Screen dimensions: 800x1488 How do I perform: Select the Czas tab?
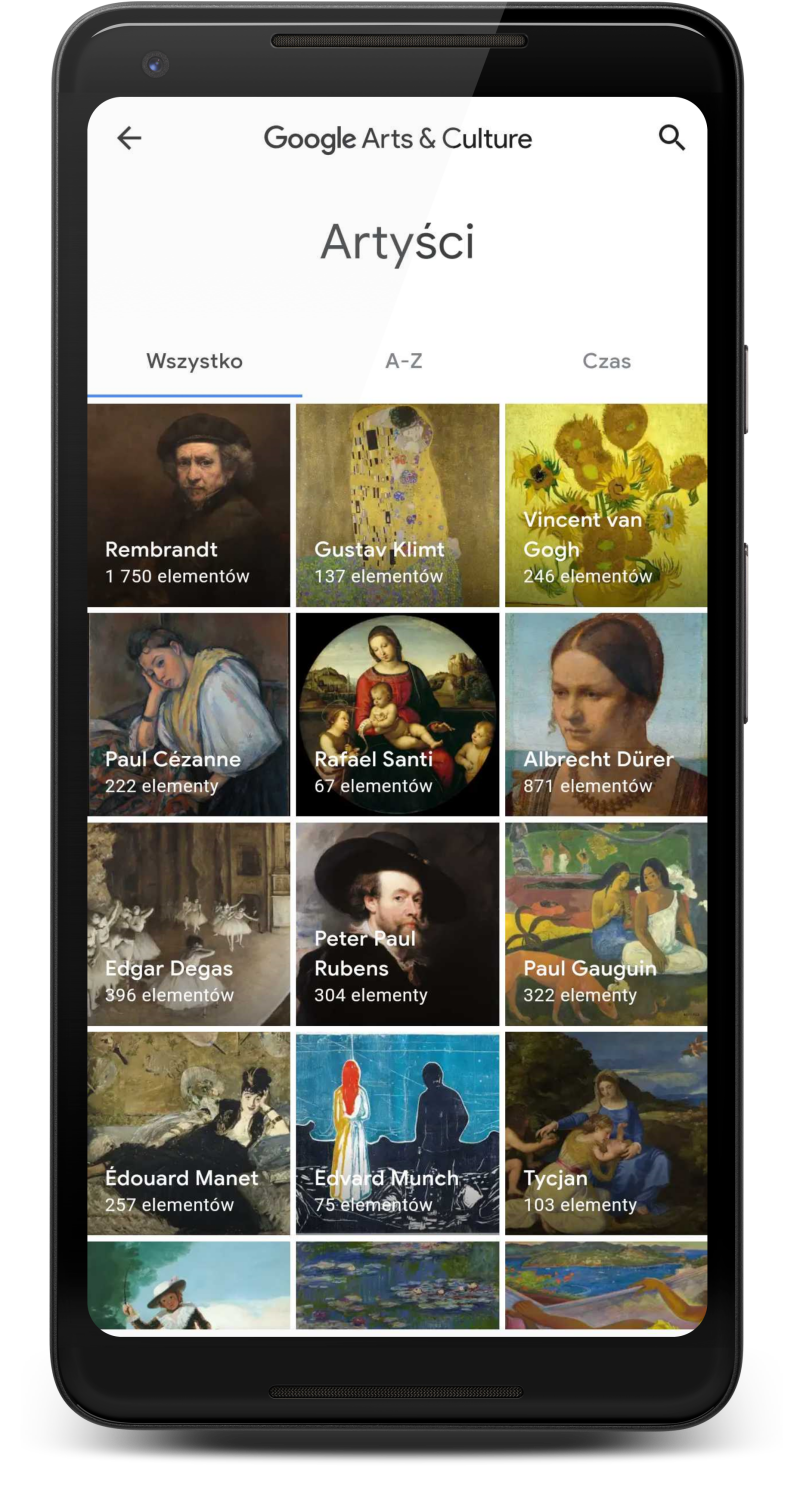click(606, 361)
